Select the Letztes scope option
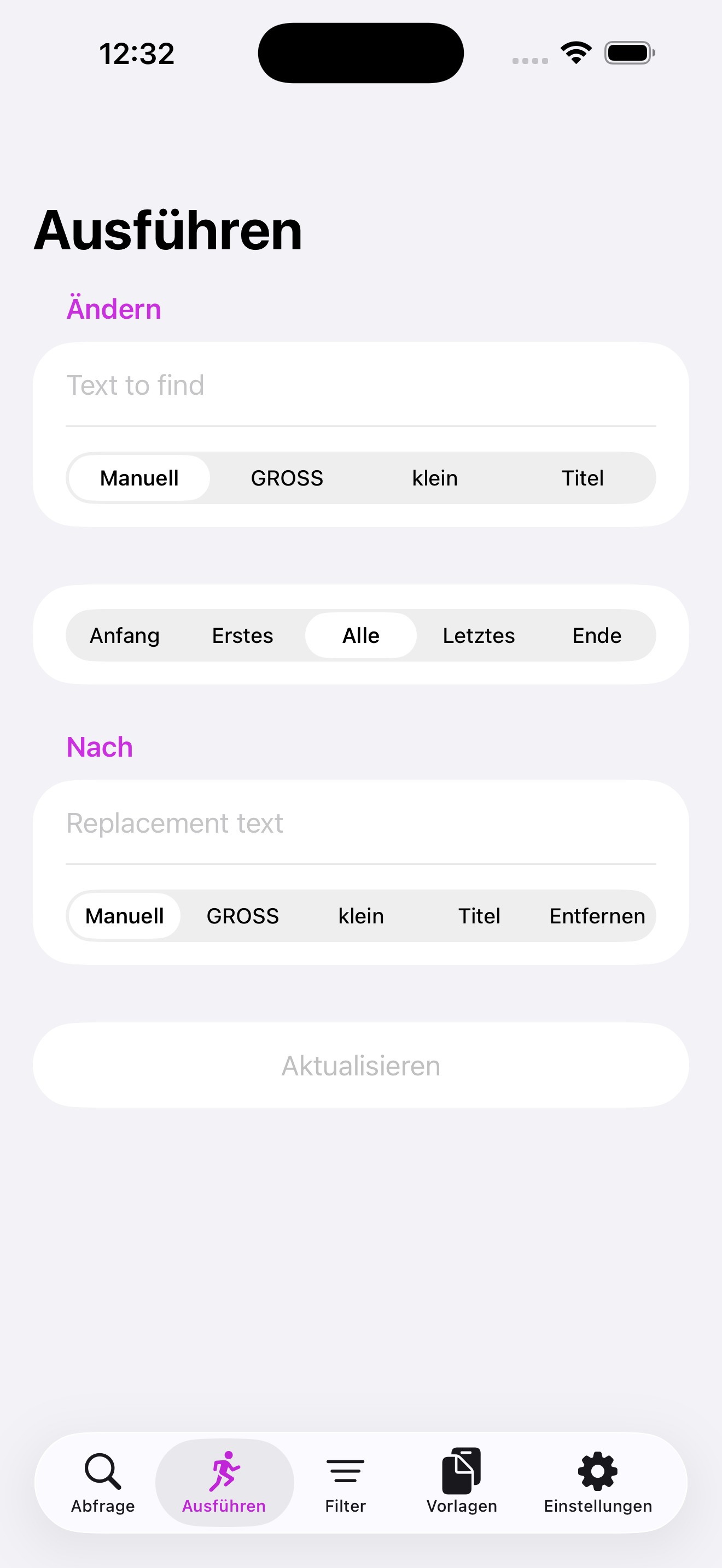 point(479,635)
